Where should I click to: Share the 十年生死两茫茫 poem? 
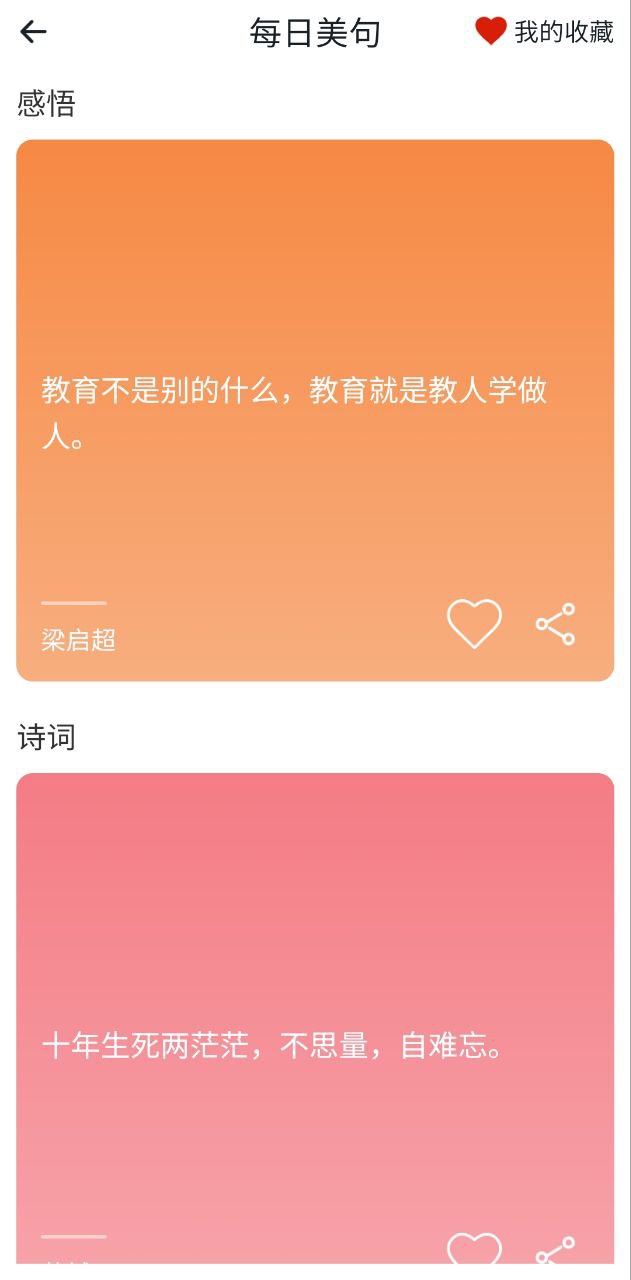click(x=555, y=1250)
